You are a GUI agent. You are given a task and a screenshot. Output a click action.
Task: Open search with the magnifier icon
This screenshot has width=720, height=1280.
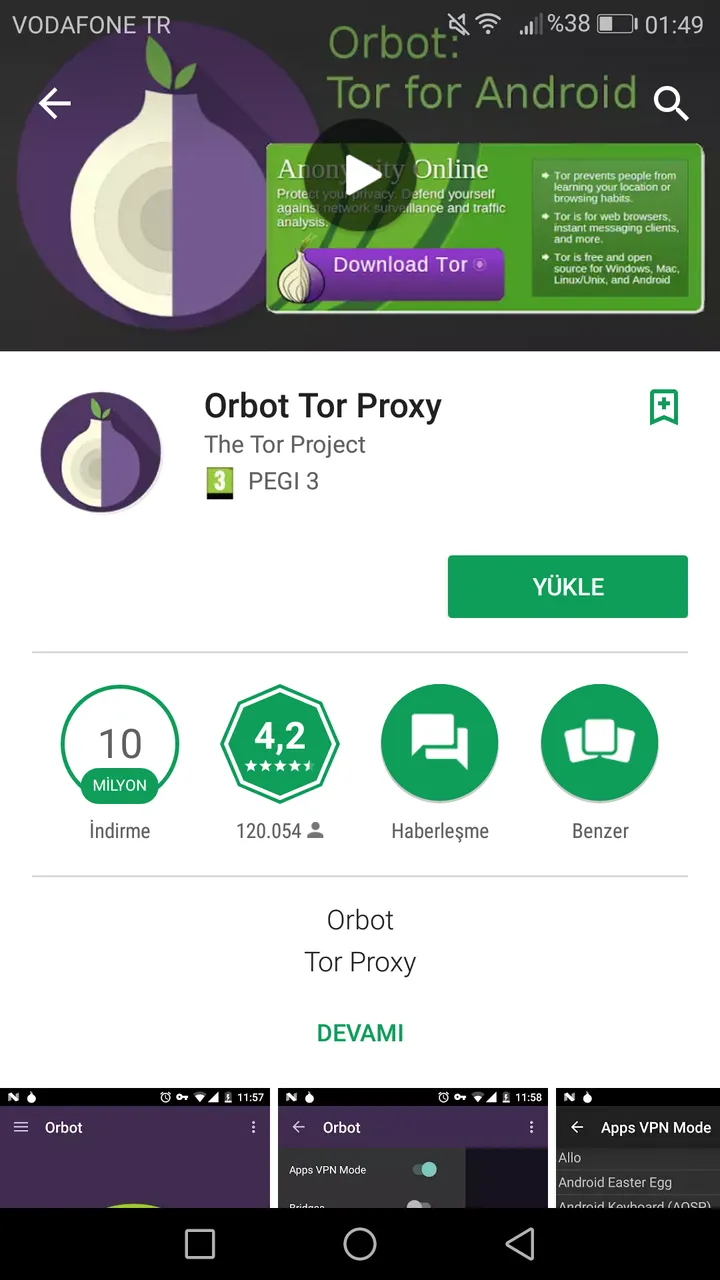671,103
